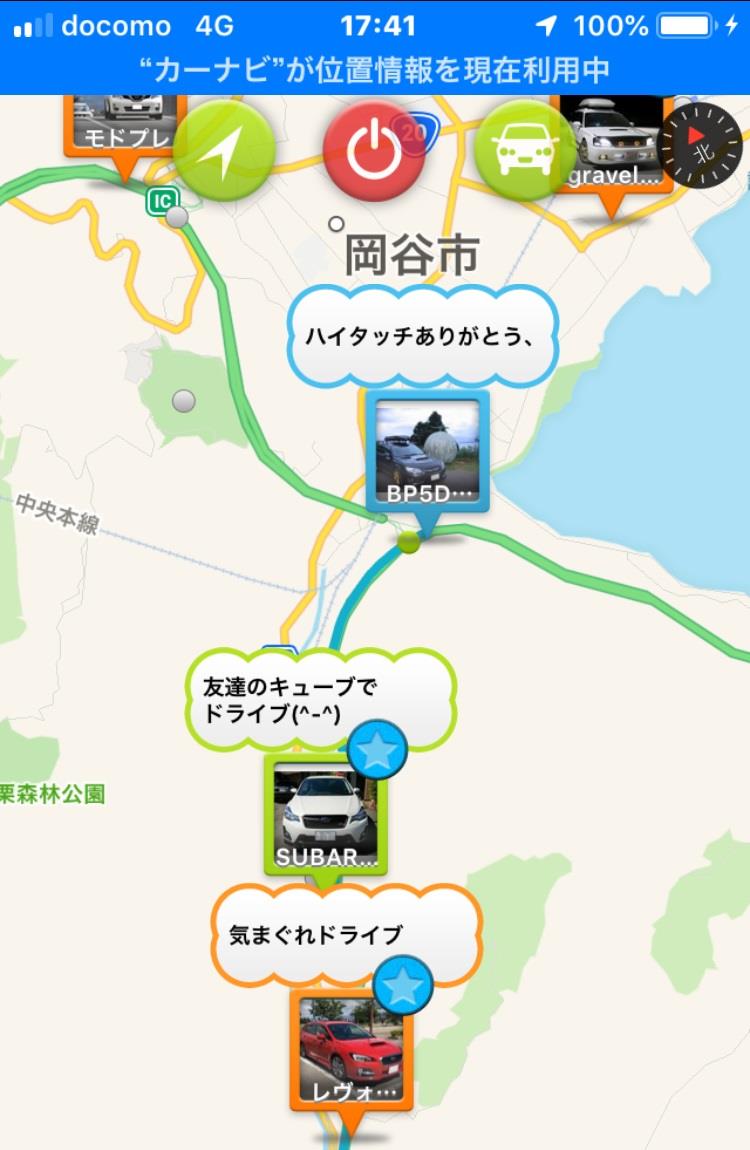750x1150 pixels.
Task: Tap the compass to face north
Action: click(708, 152)
